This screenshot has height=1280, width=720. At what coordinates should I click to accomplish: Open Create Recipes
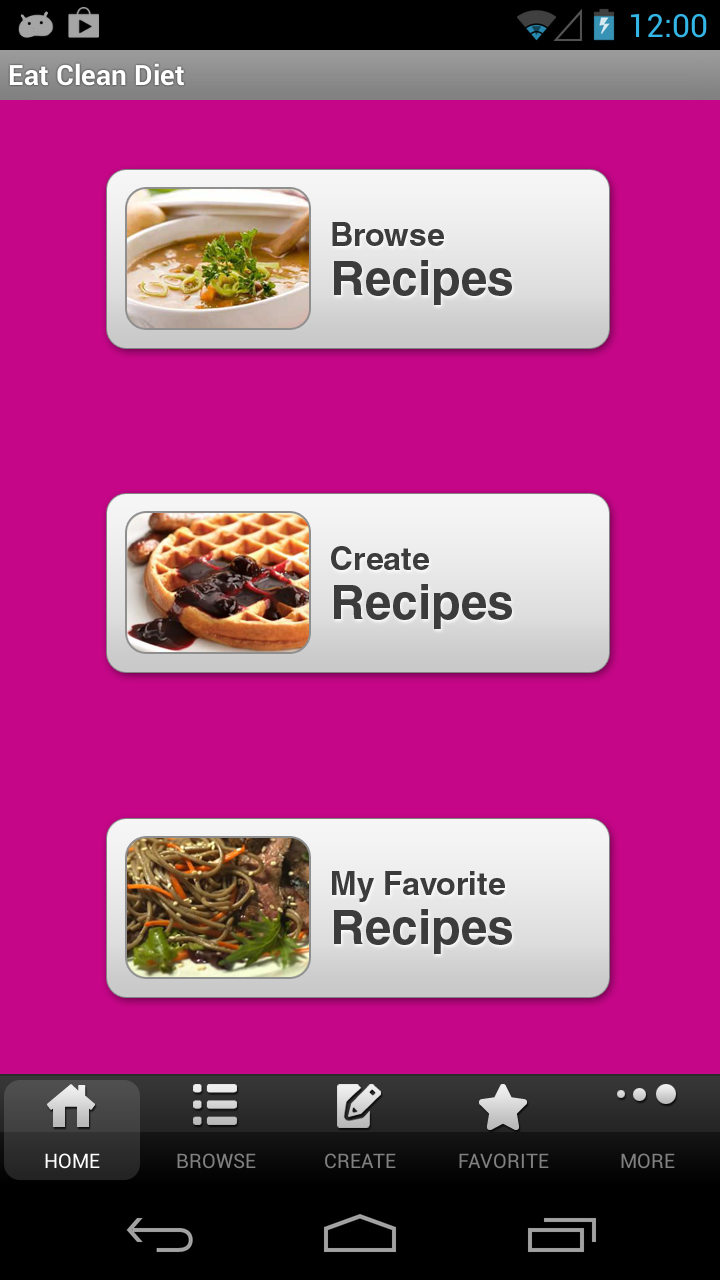tap(358, 583)
